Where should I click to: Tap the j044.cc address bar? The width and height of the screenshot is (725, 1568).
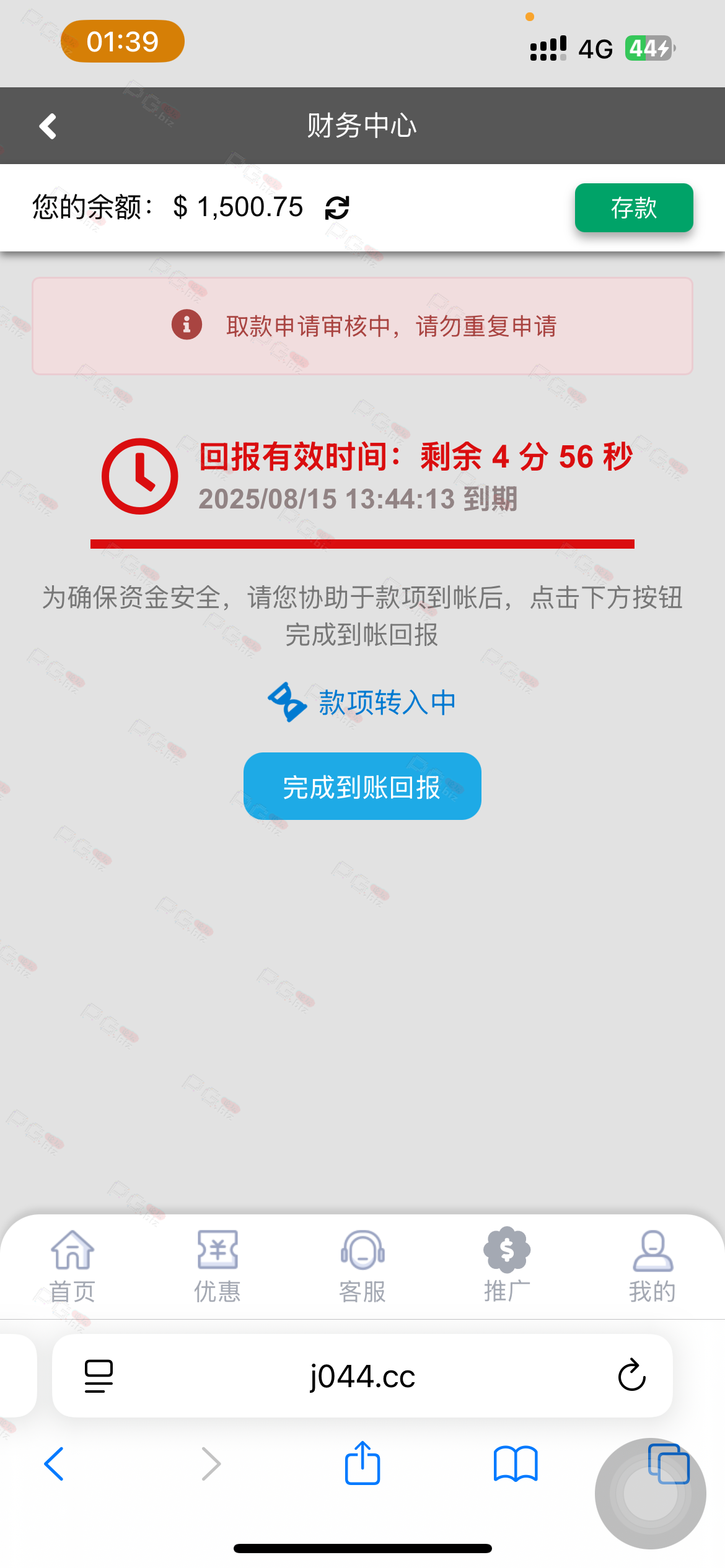point(362,1376)
